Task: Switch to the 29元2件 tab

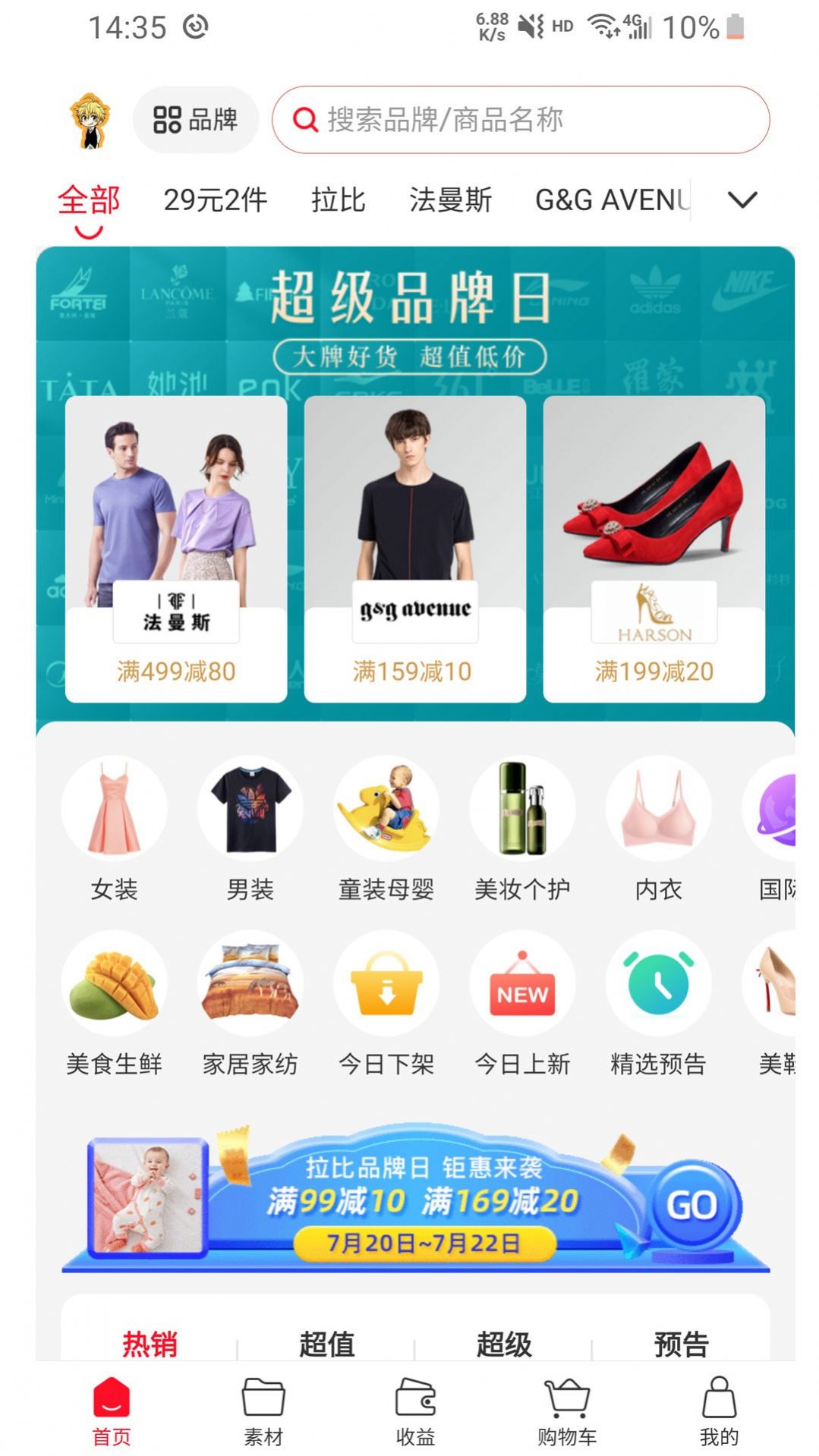Action: (216, 200)
